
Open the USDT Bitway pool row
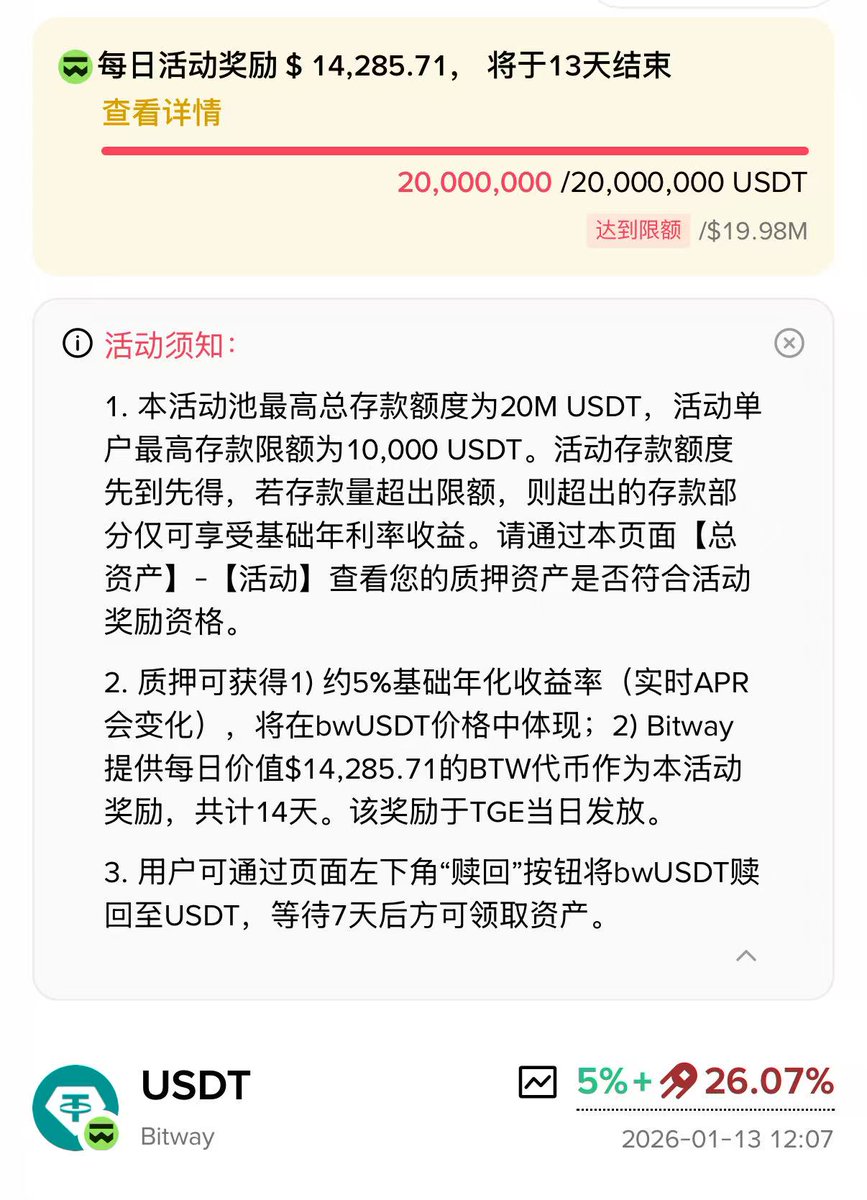(196, 1085)
